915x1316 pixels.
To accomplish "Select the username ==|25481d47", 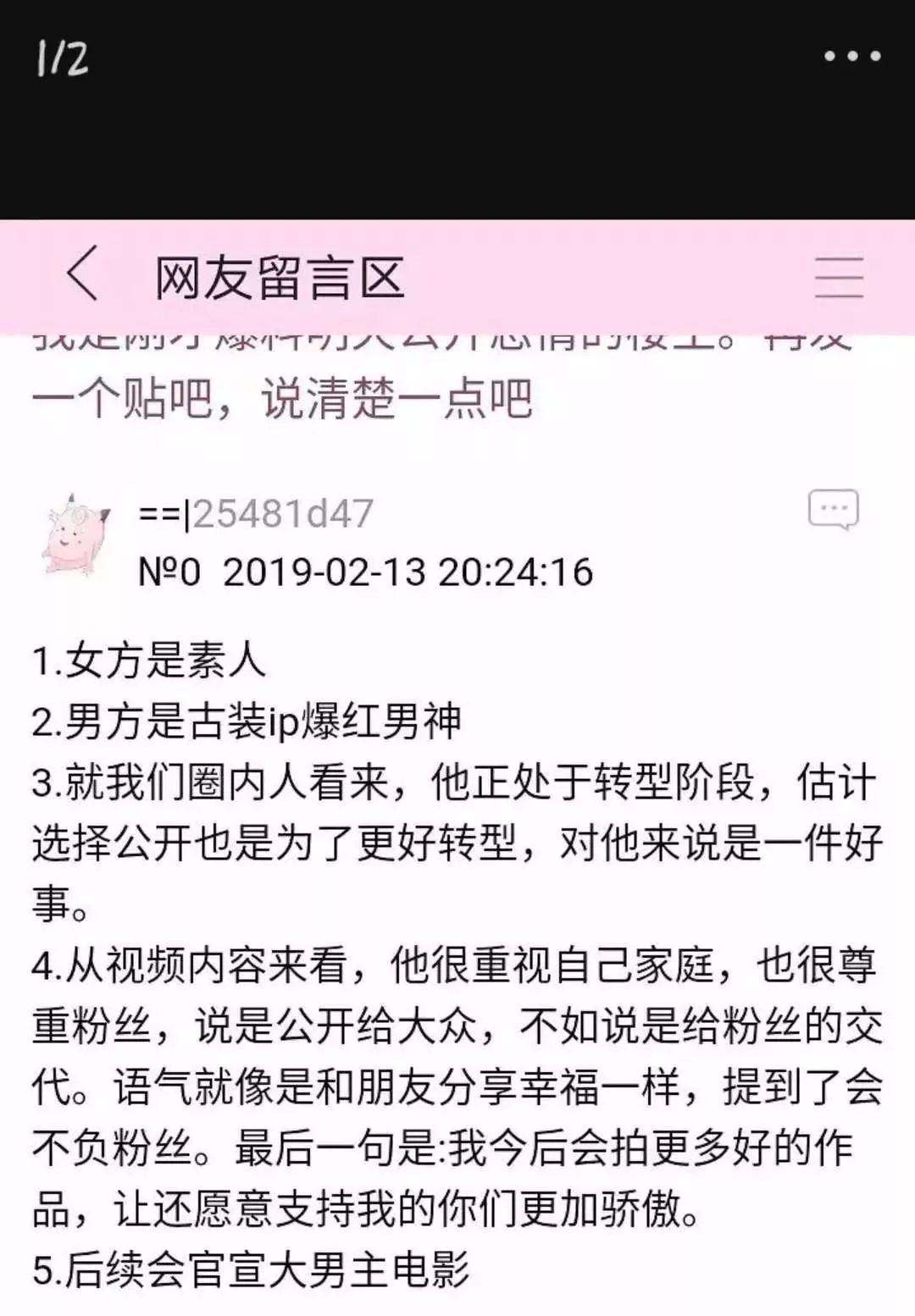I will click(254, 512).
